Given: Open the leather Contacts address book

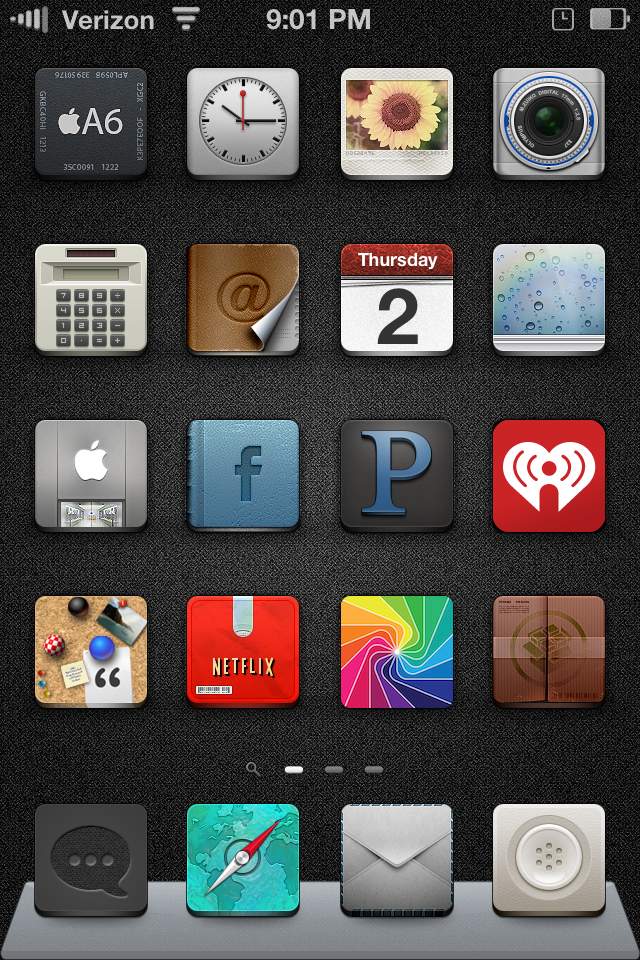Looking at the screenshot, I should pyautogui.click(x=243, y=299).
